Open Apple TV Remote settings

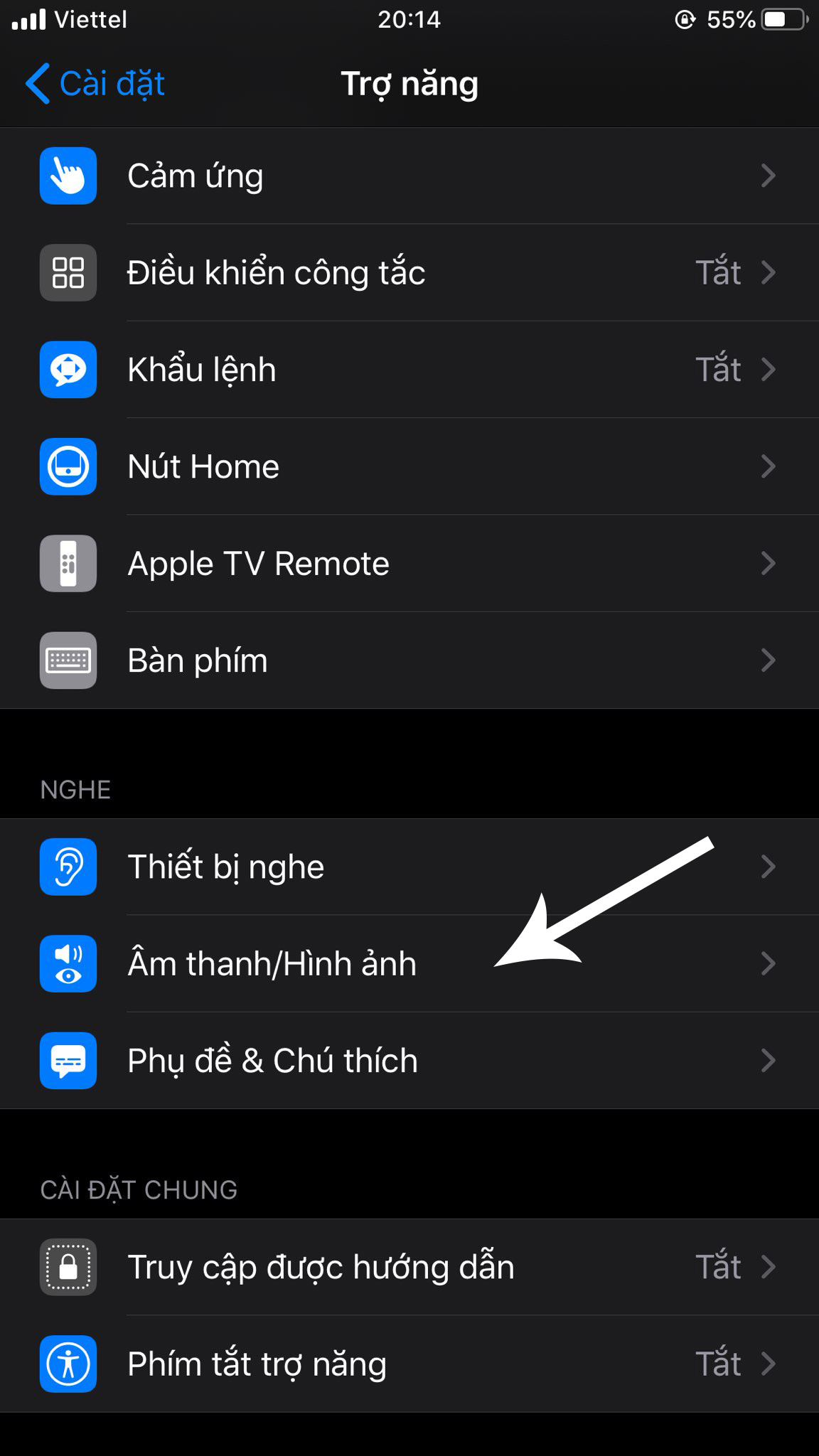click(409, 564)
